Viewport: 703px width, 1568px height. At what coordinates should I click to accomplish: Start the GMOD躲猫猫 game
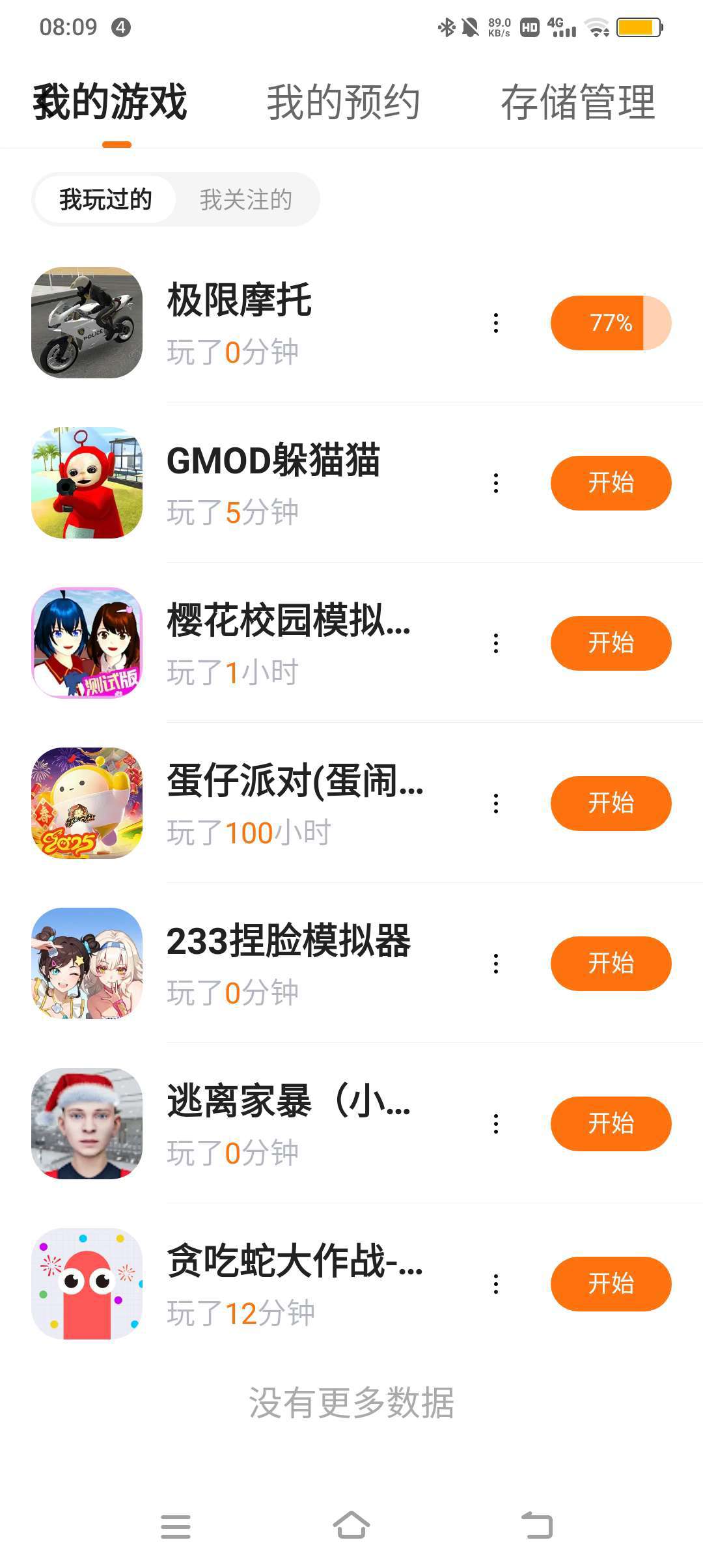pyautogui.click(x=611, y=483)
